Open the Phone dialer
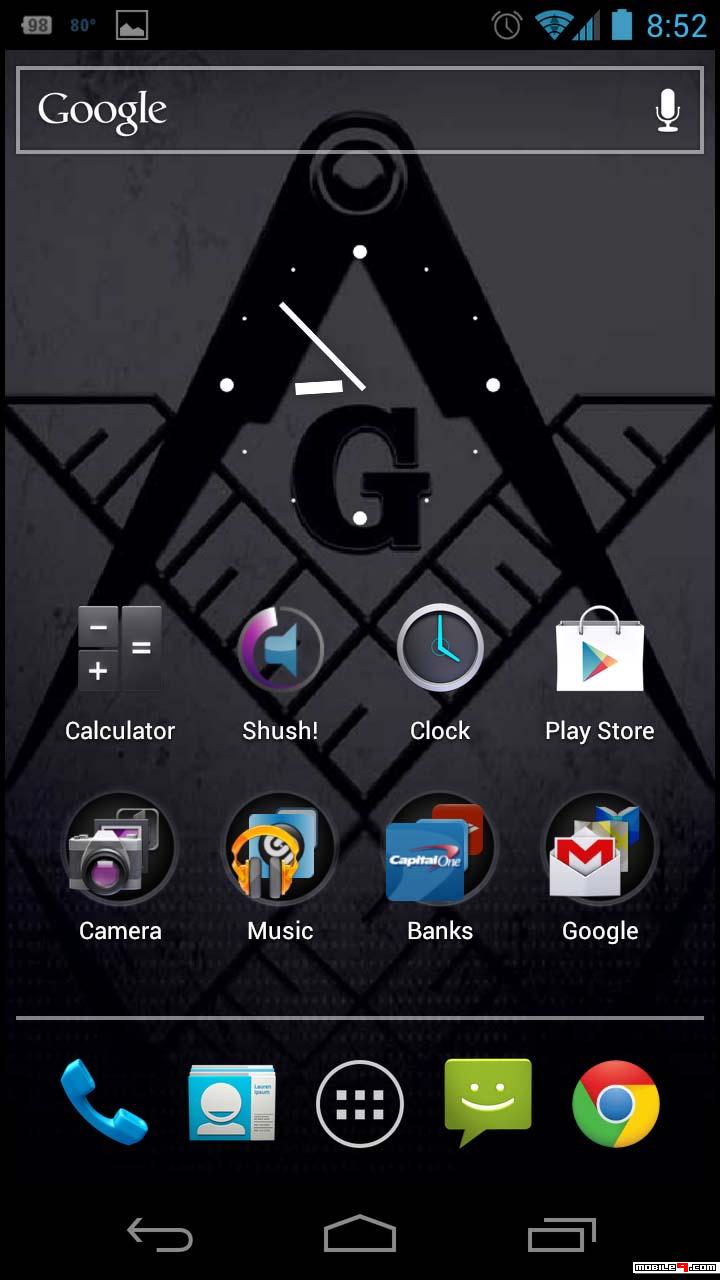This screenshot has height=1280, width=720. click(x=104, y=1103)
